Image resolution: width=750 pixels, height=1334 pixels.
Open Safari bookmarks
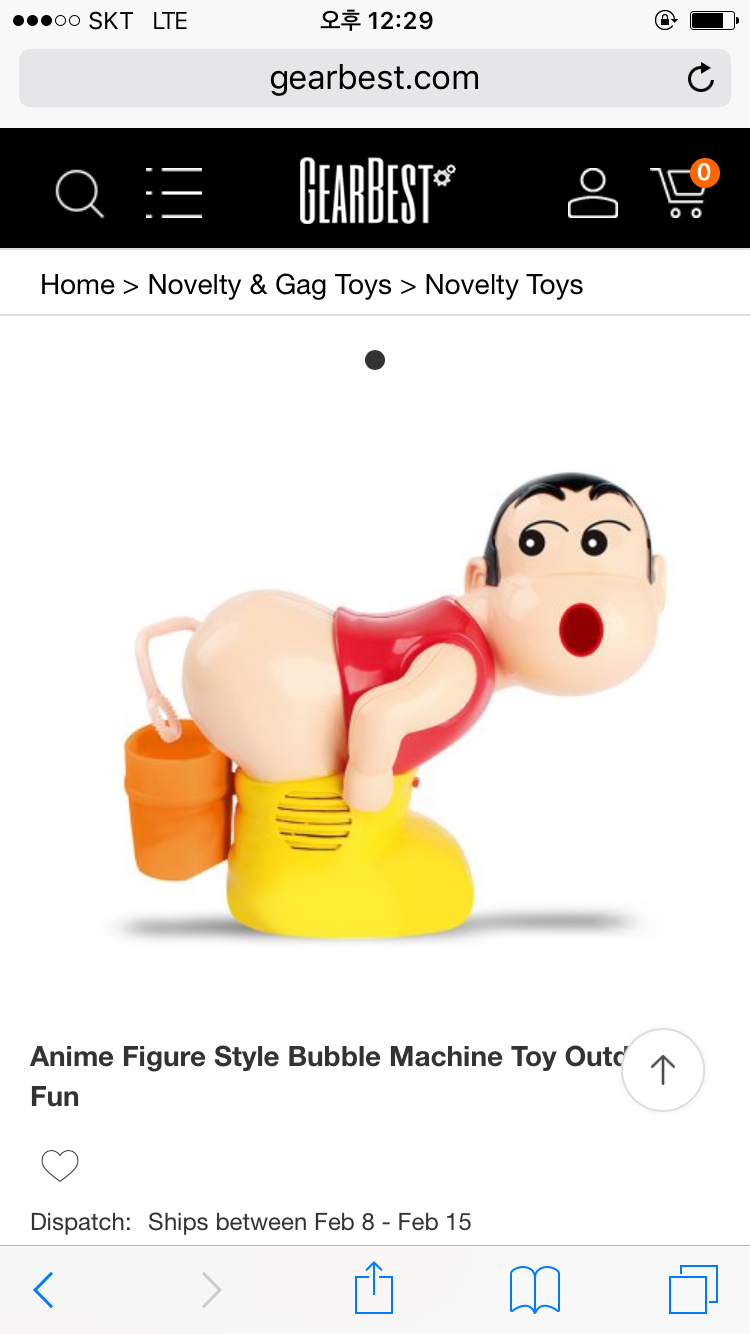click(x=534, y=1290)
